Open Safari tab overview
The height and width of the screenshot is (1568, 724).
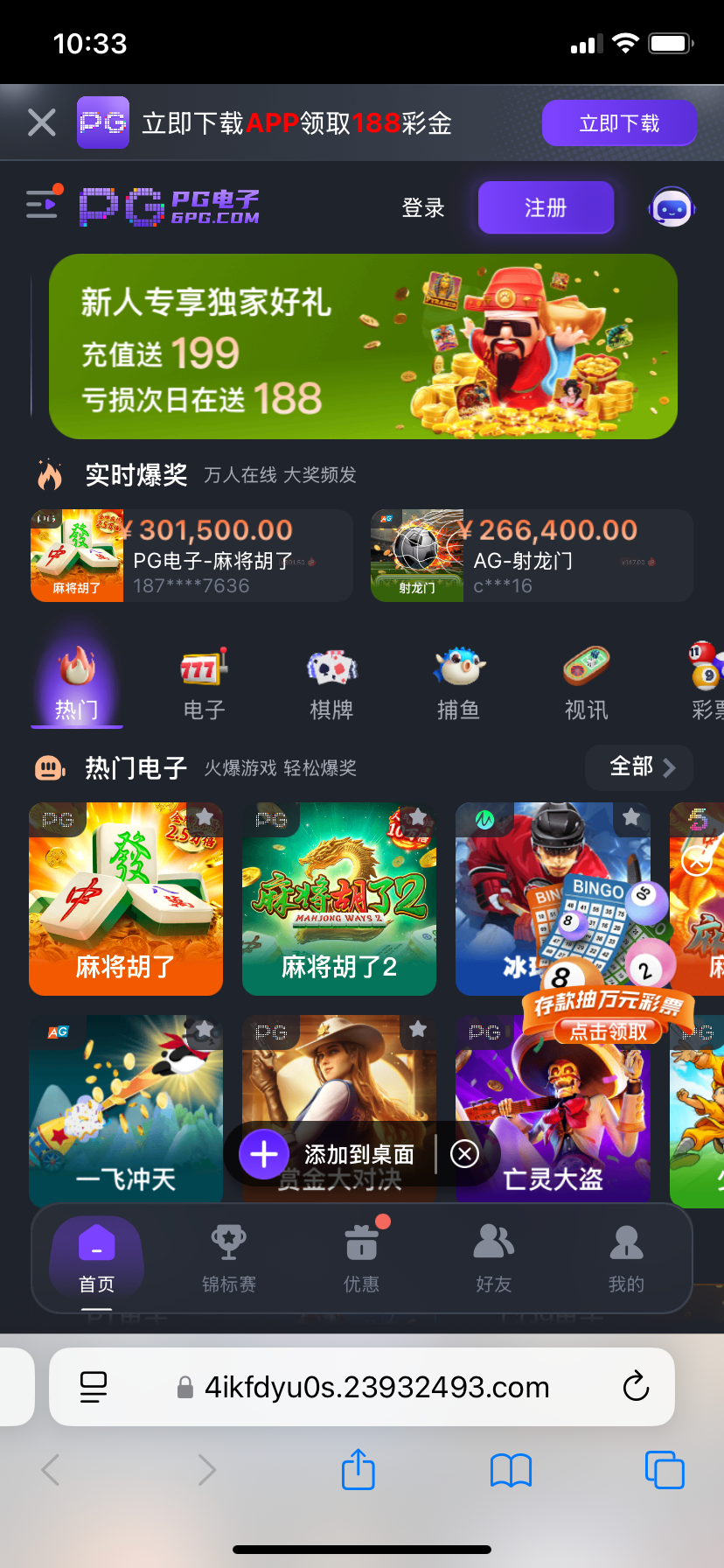(664, 1470)
